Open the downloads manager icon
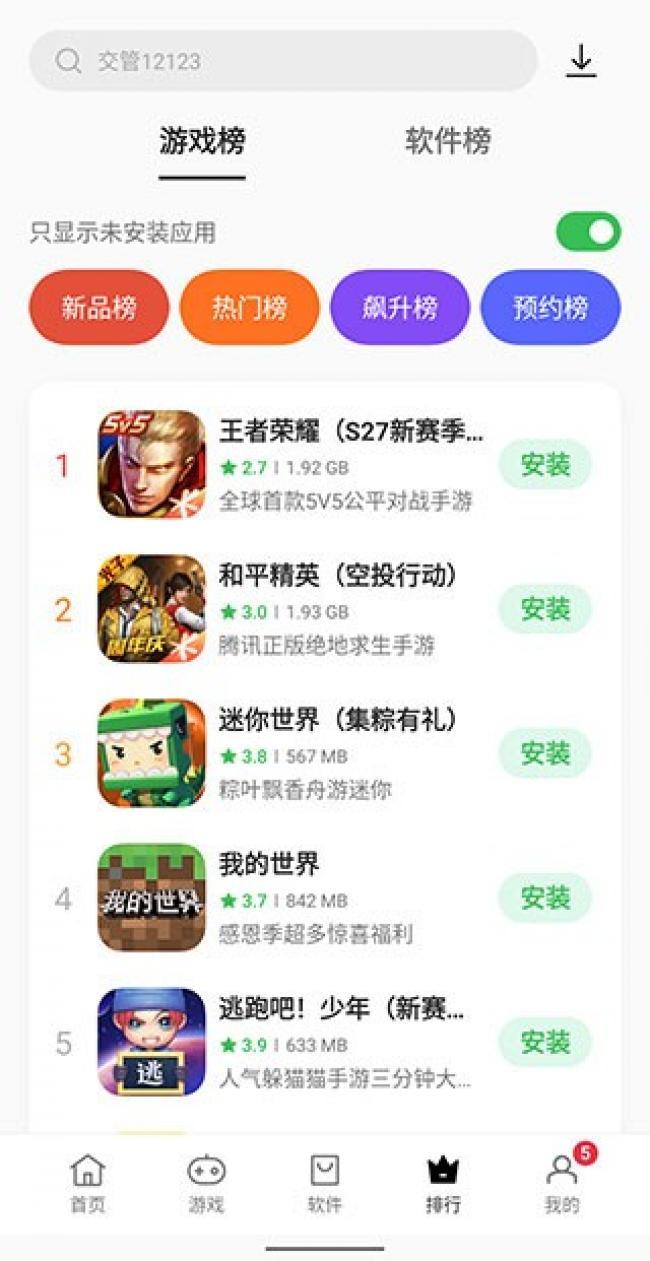Viewport: 650px width, 1261px height. click(x=581, y=61)
